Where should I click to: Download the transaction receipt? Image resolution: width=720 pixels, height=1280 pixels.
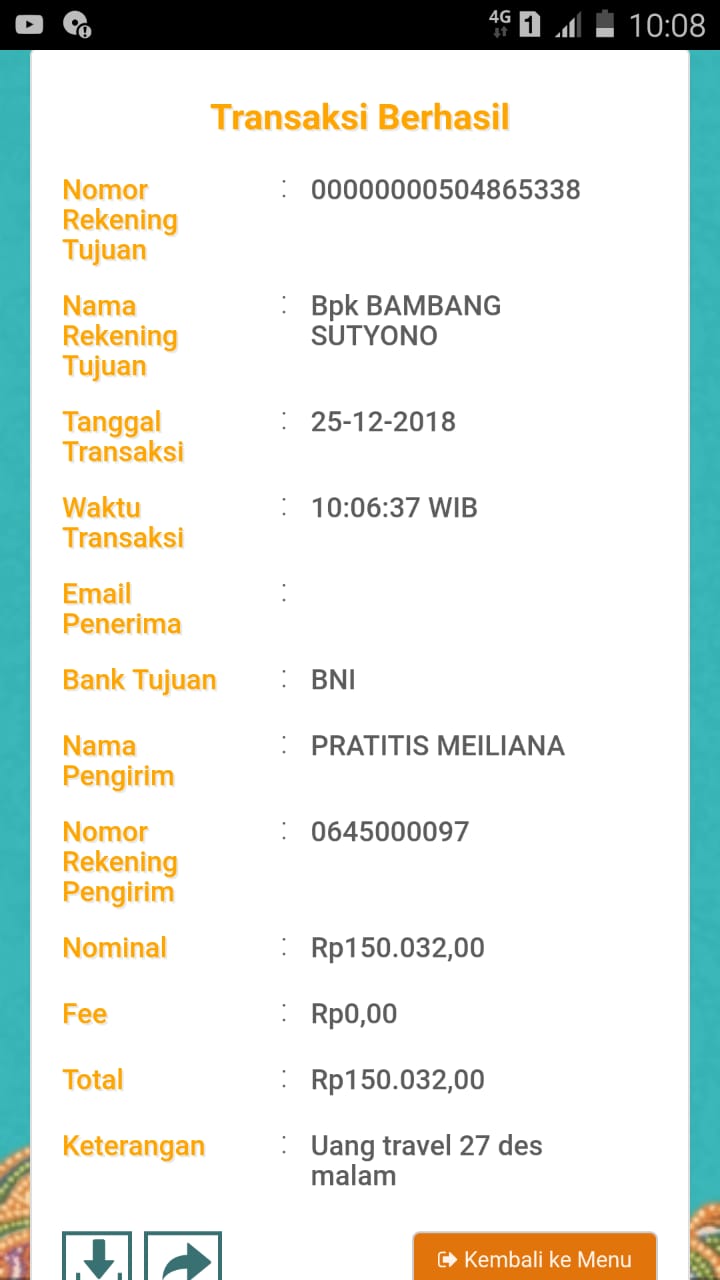tap(97, 1256)
